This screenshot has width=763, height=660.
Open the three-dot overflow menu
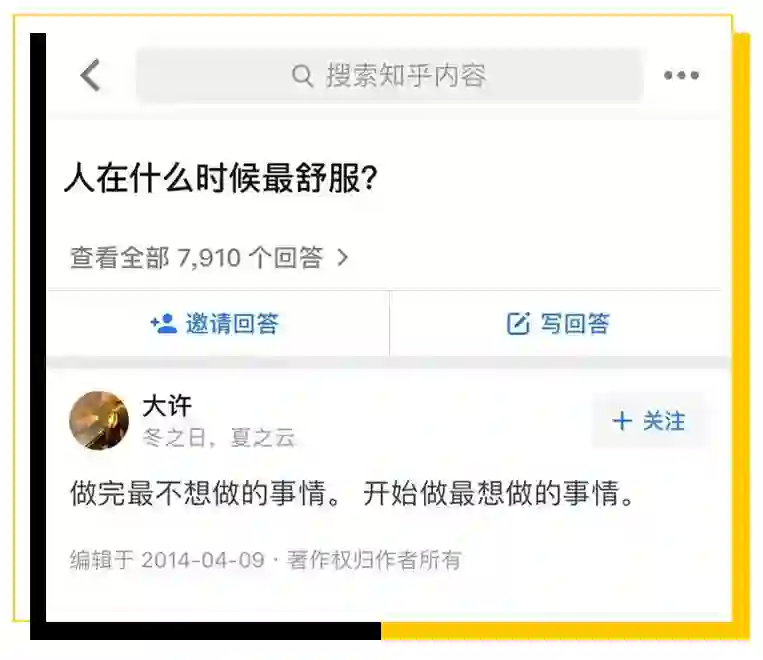click(x=681, y=75)
